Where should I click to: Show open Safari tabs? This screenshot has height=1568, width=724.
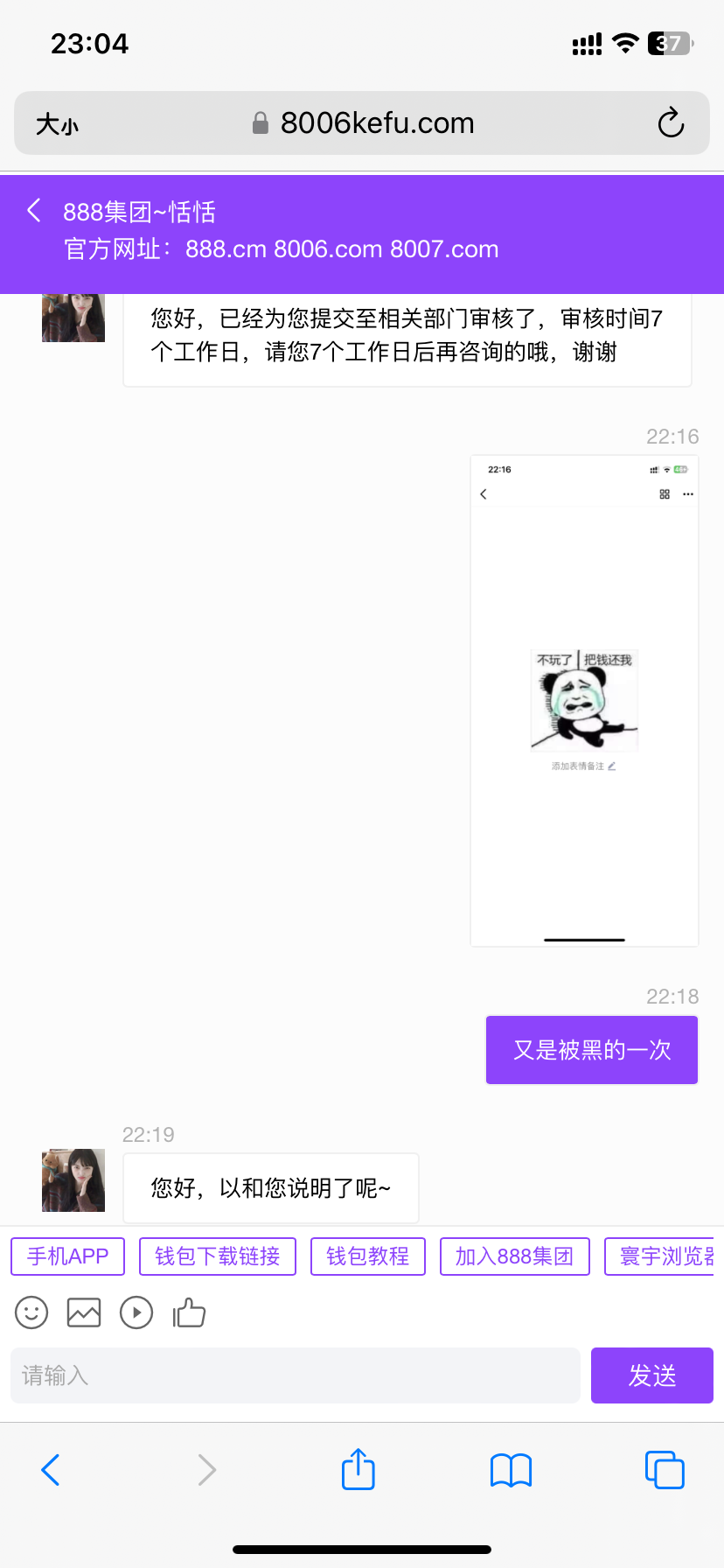[665, 1470]
